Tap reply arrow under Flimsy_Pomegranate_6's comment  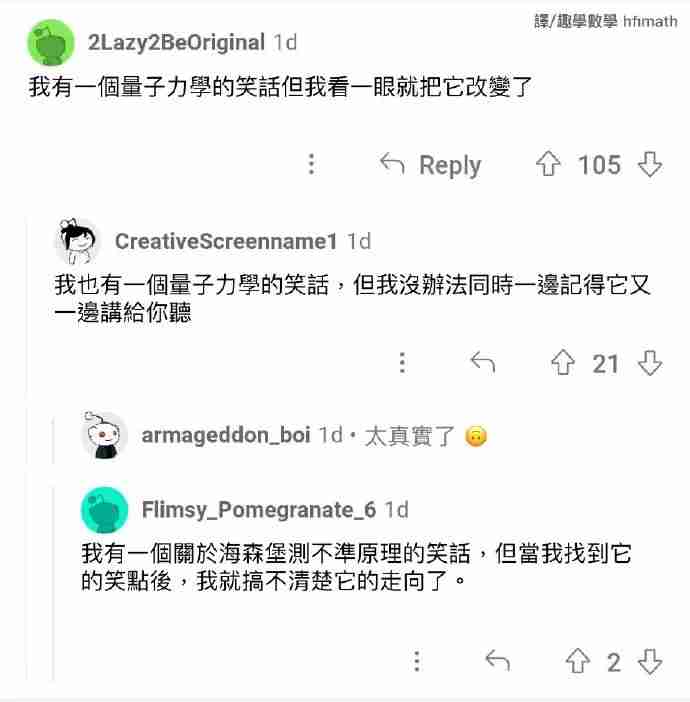[497, 660]
